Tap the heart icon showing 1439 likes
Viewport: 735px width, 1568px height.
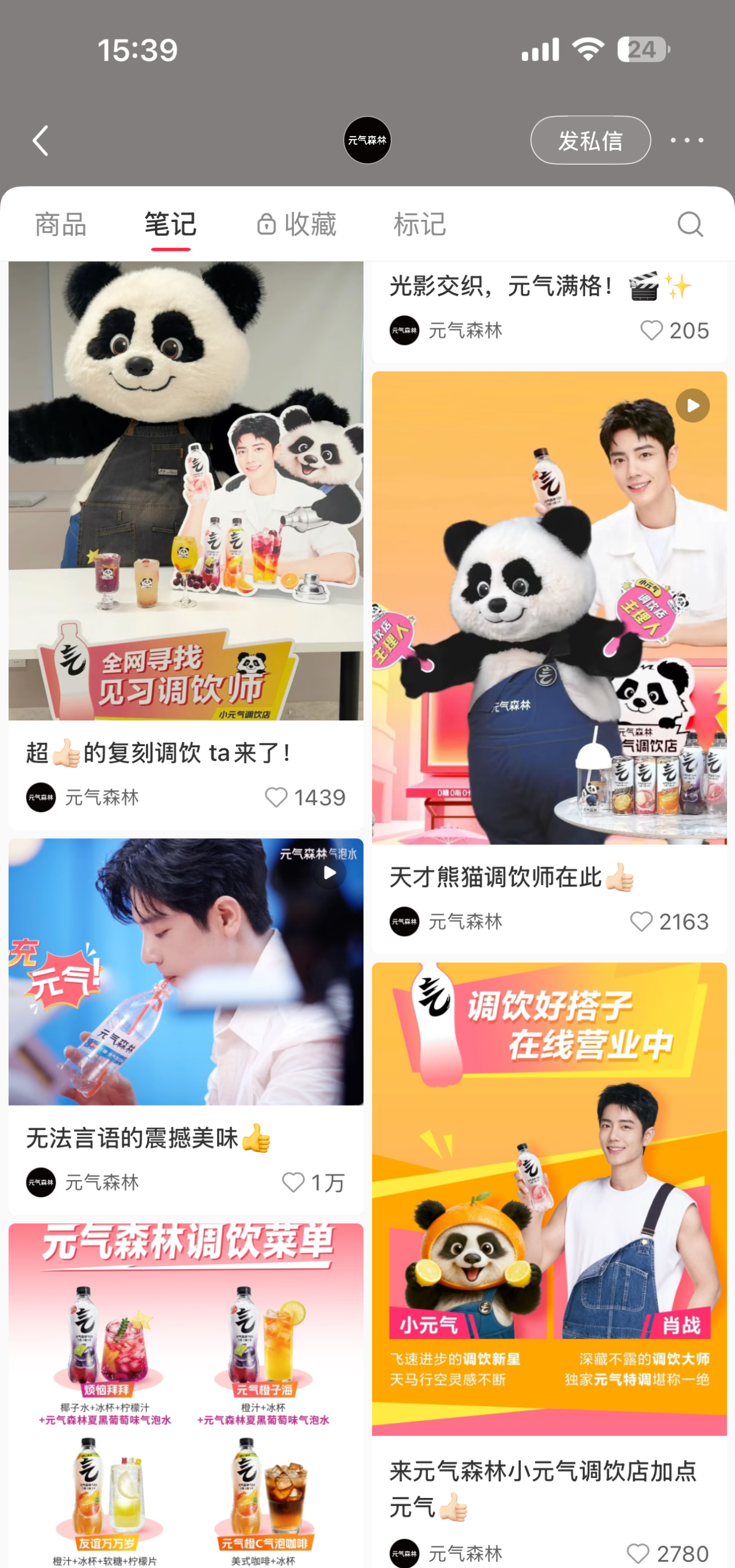click(x=277, y=797)
